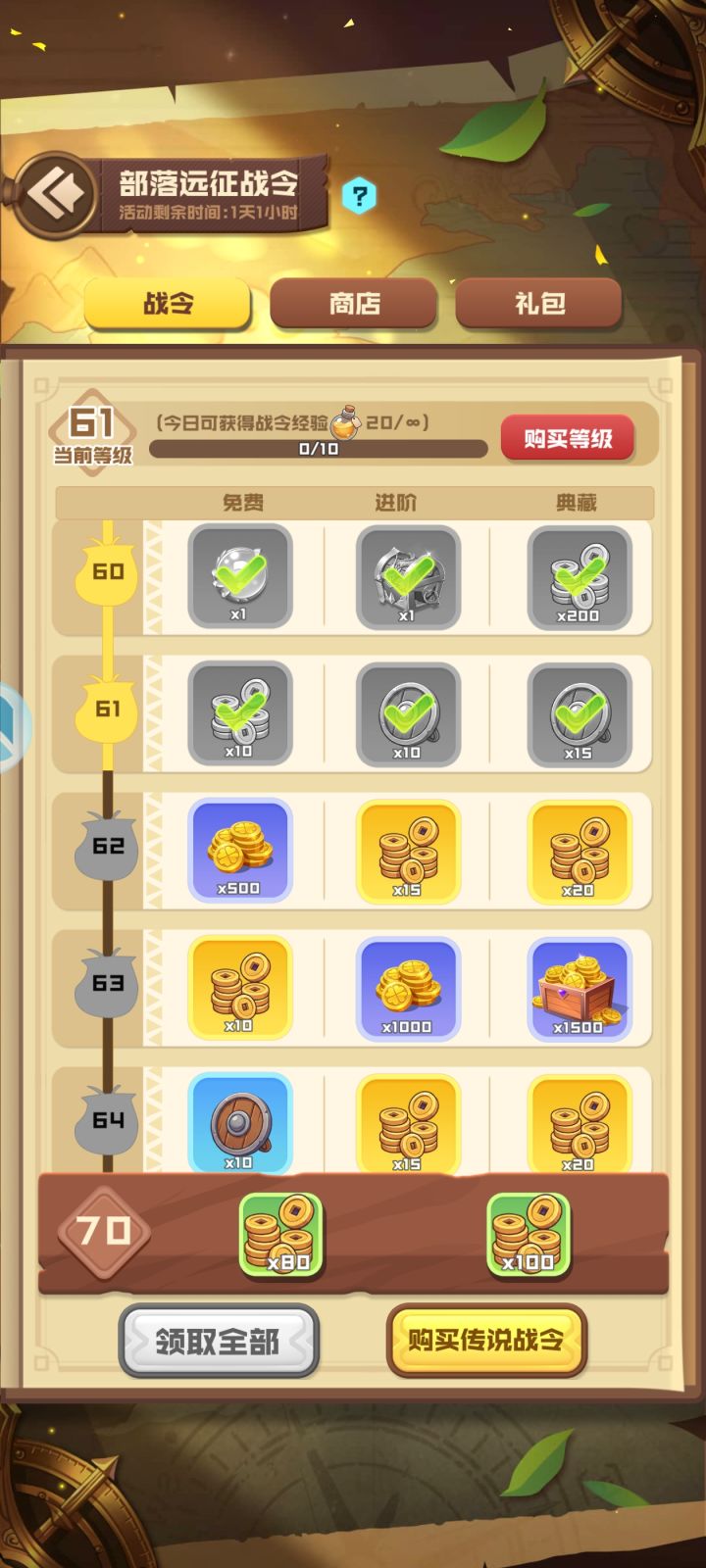Tap the wooden shield reward at level 64
This screenshot has height=1568, width=706.
[240, 1125]
